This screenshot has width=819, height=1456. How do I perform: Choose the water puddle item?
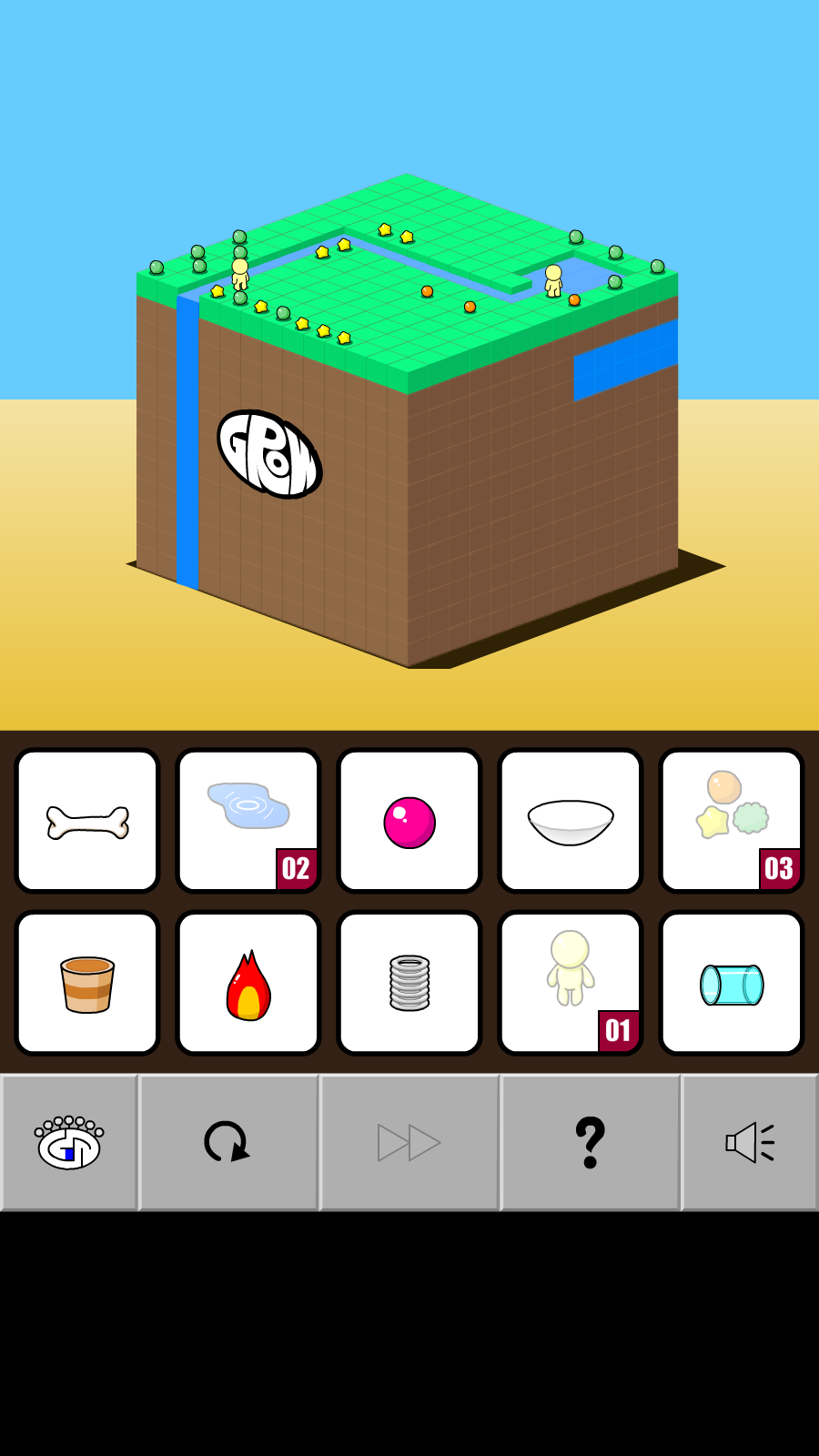click(x=248, y=821)
